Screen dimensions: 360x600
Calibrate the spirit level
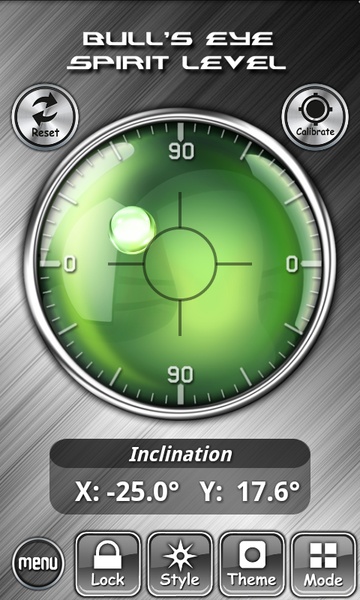click(315, 117)
